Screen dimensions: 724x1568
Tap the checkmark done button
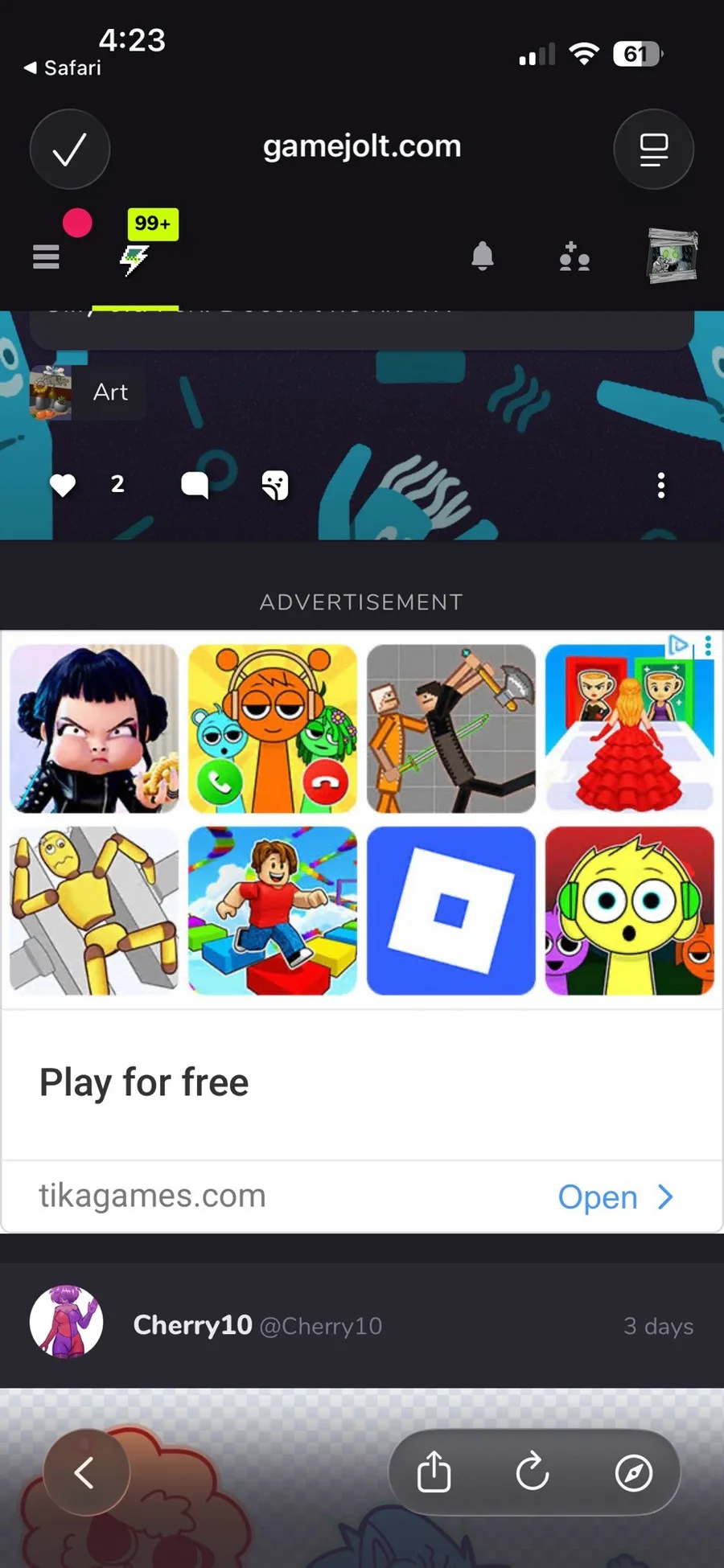[70, 150]
